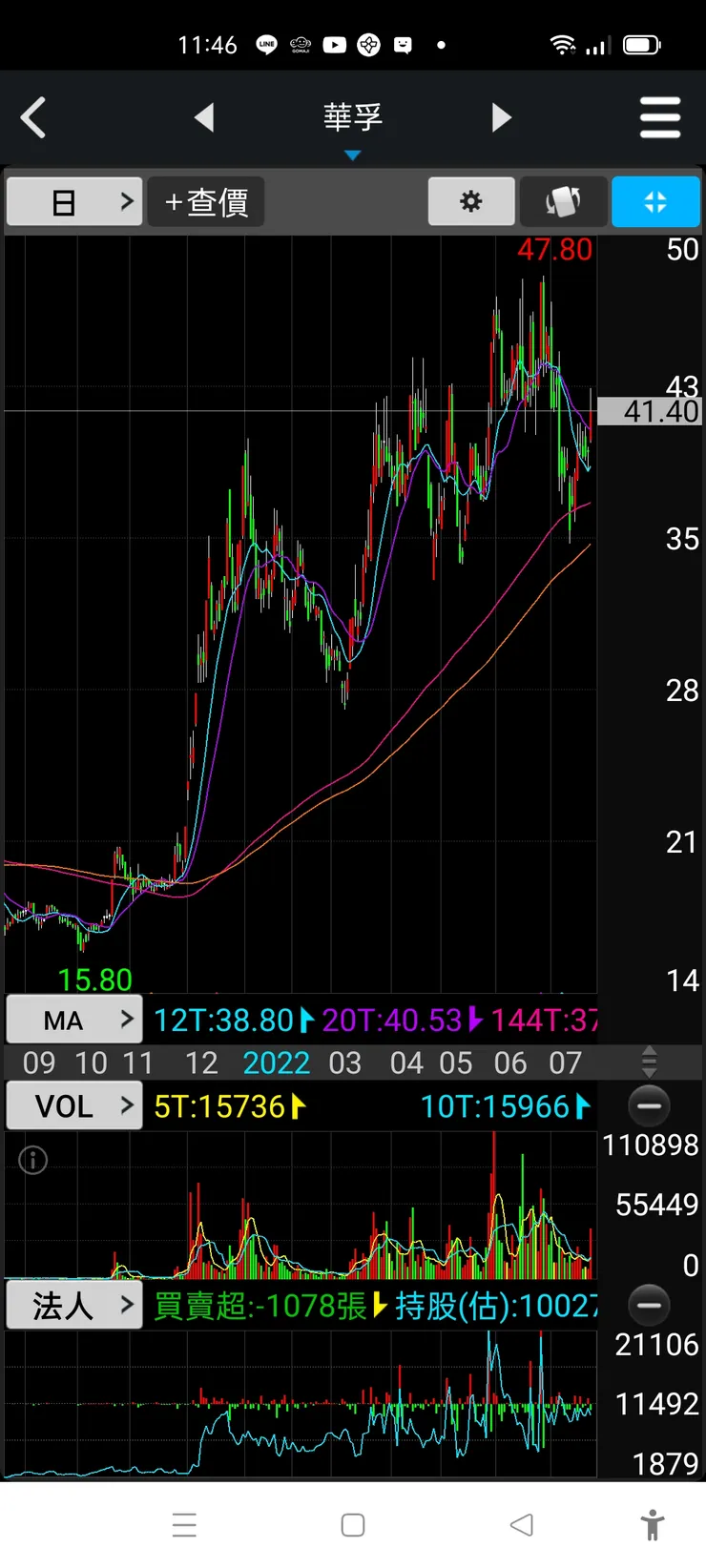Tap the chart resize handle beside dates
Viewport: 706px width, 1568px height.
coord(649,1062)
